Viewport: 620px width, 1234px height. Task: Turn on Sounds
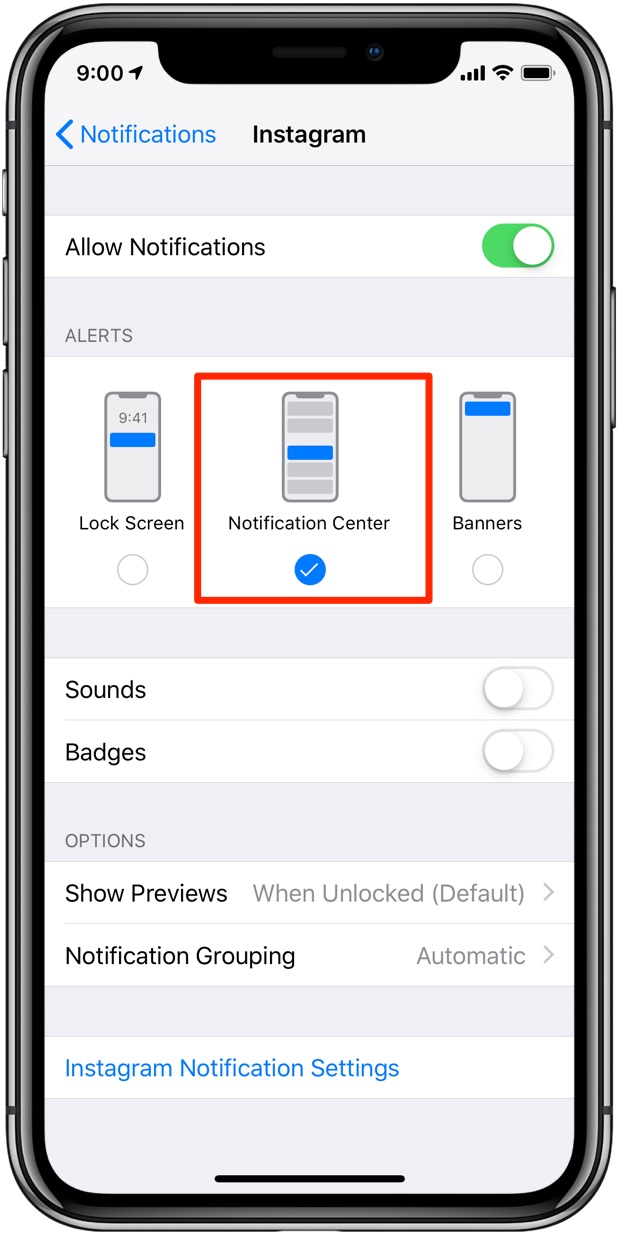[x=517, y=689]
